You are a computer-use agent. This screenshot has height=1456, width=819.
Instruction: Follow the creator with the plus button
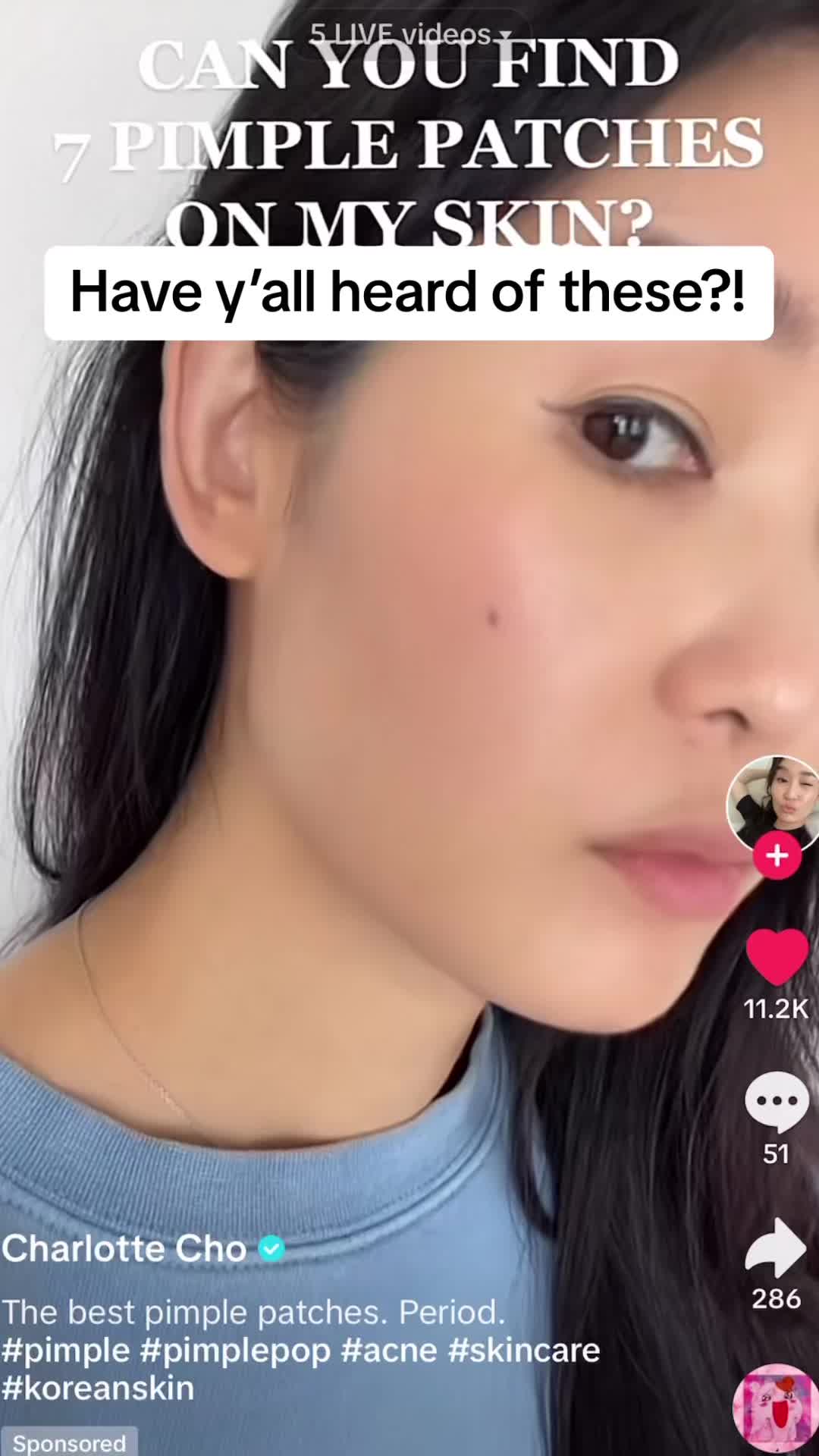coord(777,856)
